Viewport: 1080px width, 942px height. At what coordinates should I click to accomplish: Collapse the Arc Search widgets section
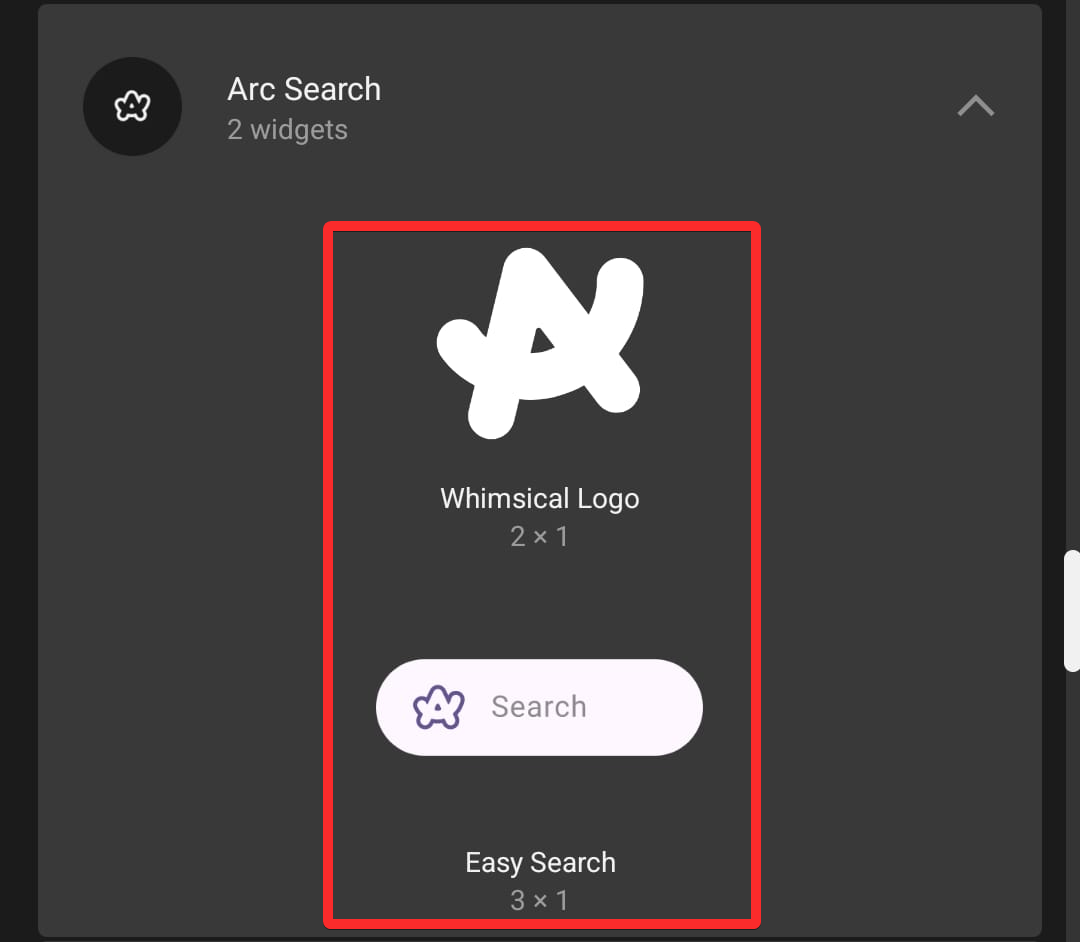pyautogui.click(x=975, y=106)
